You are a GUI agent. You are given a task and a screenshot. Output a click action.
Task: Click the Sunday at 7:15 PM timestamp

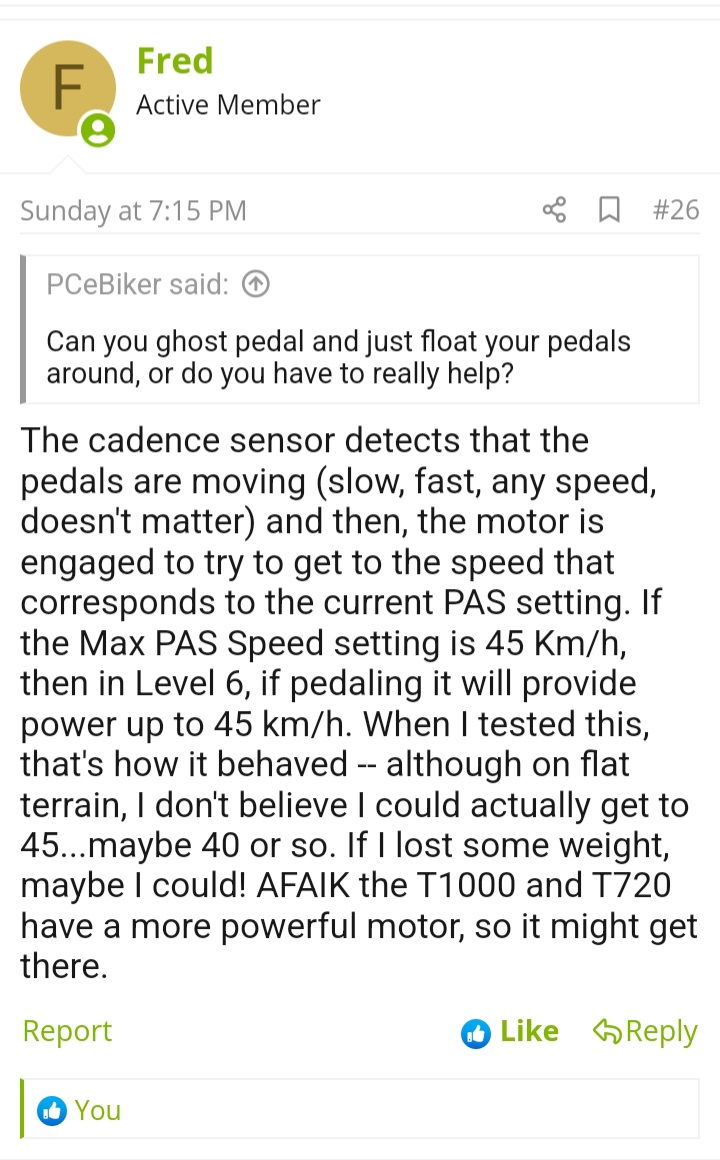(x=133, y=211)
